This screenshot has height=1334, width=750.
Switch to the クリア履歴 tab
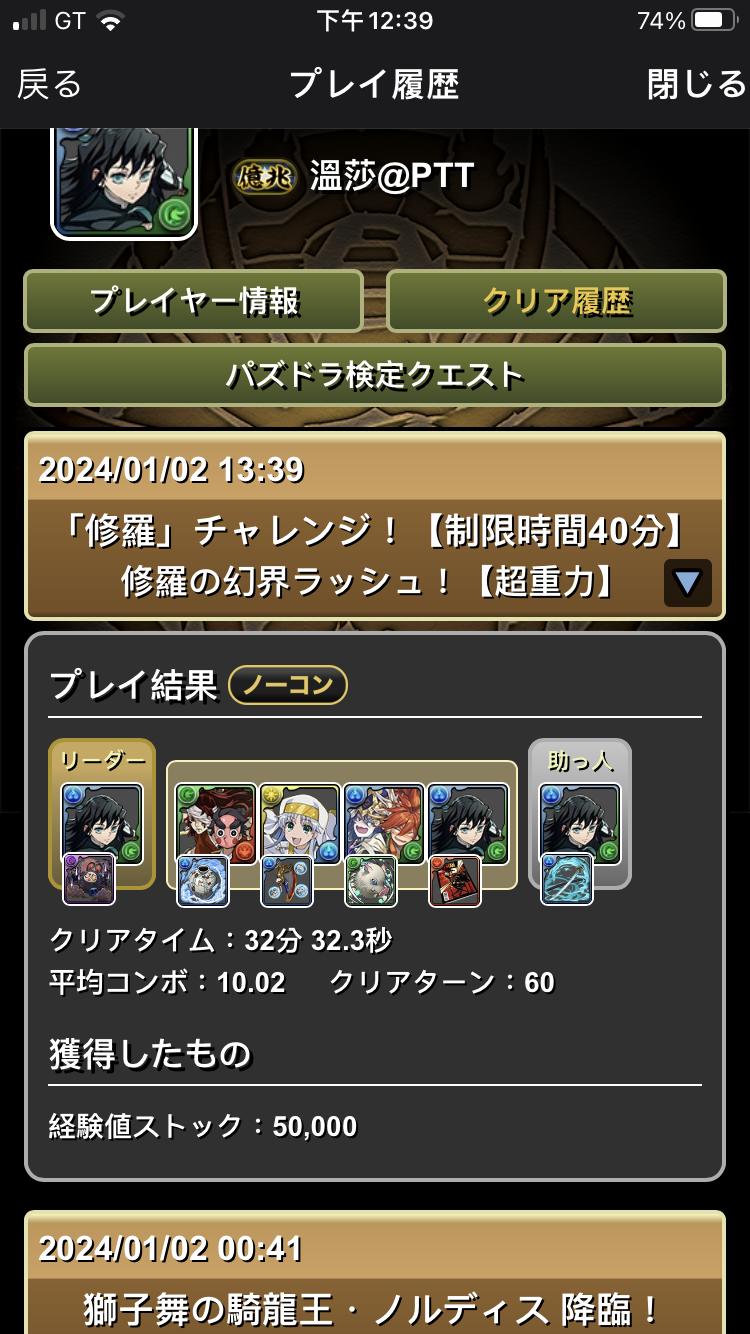pyautogui.click(x=556, y=301)
